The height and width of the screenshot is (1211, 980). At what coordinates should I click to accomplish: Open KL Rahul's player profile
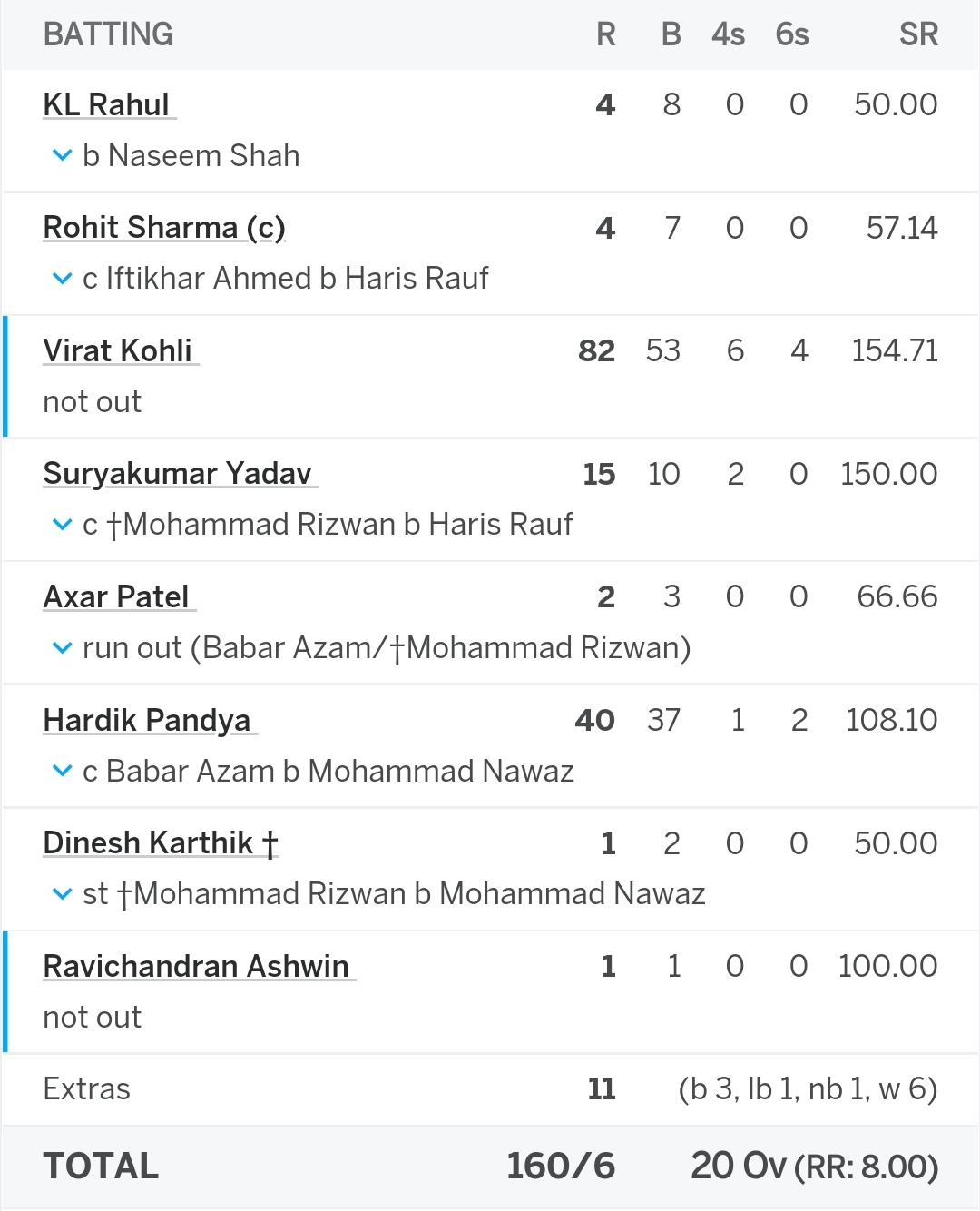(x=107, y=105)
